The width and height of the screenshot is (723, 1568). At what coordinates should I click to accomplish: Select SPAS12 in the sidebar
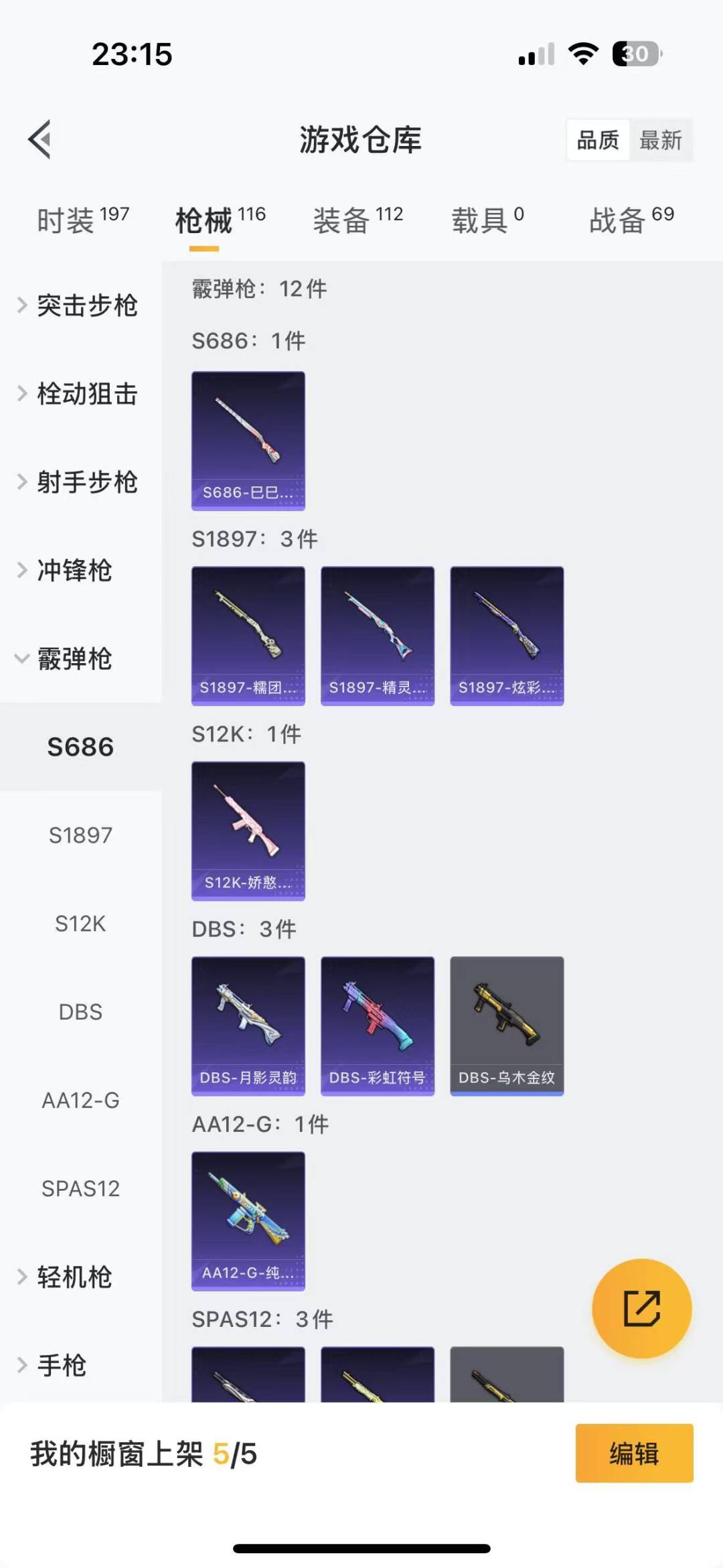(x=80, y=1189)
